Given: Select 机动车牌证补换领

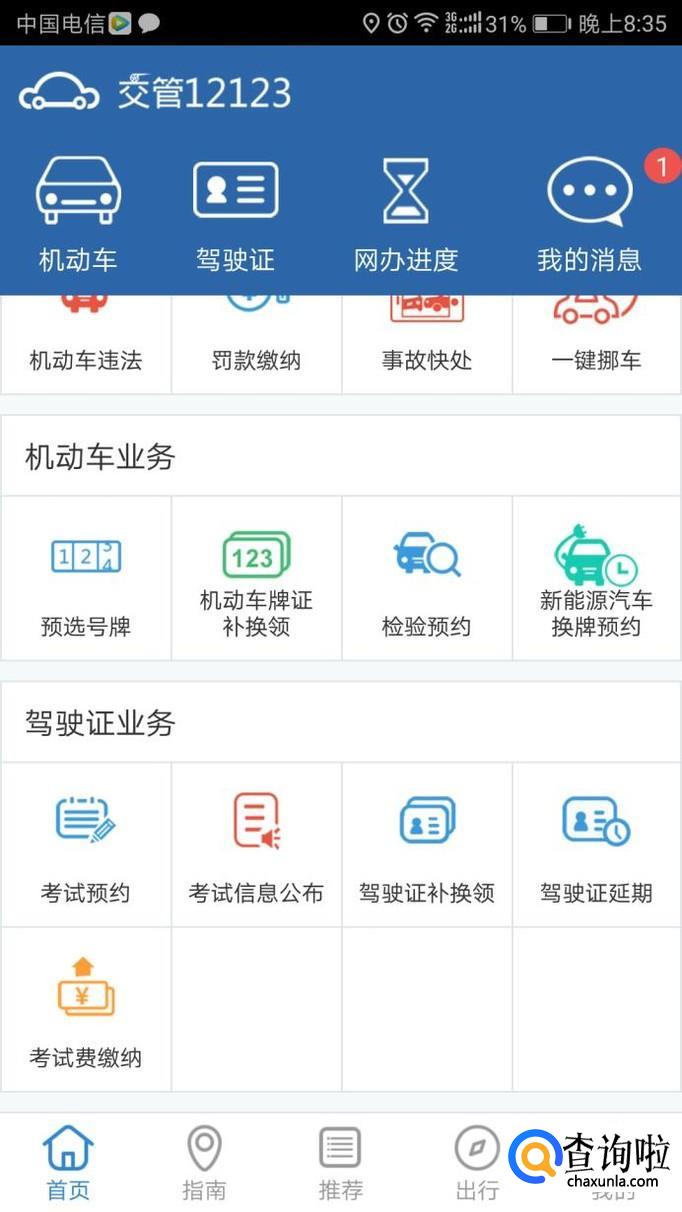Looking at the screenshot, I should pos(256,580).
